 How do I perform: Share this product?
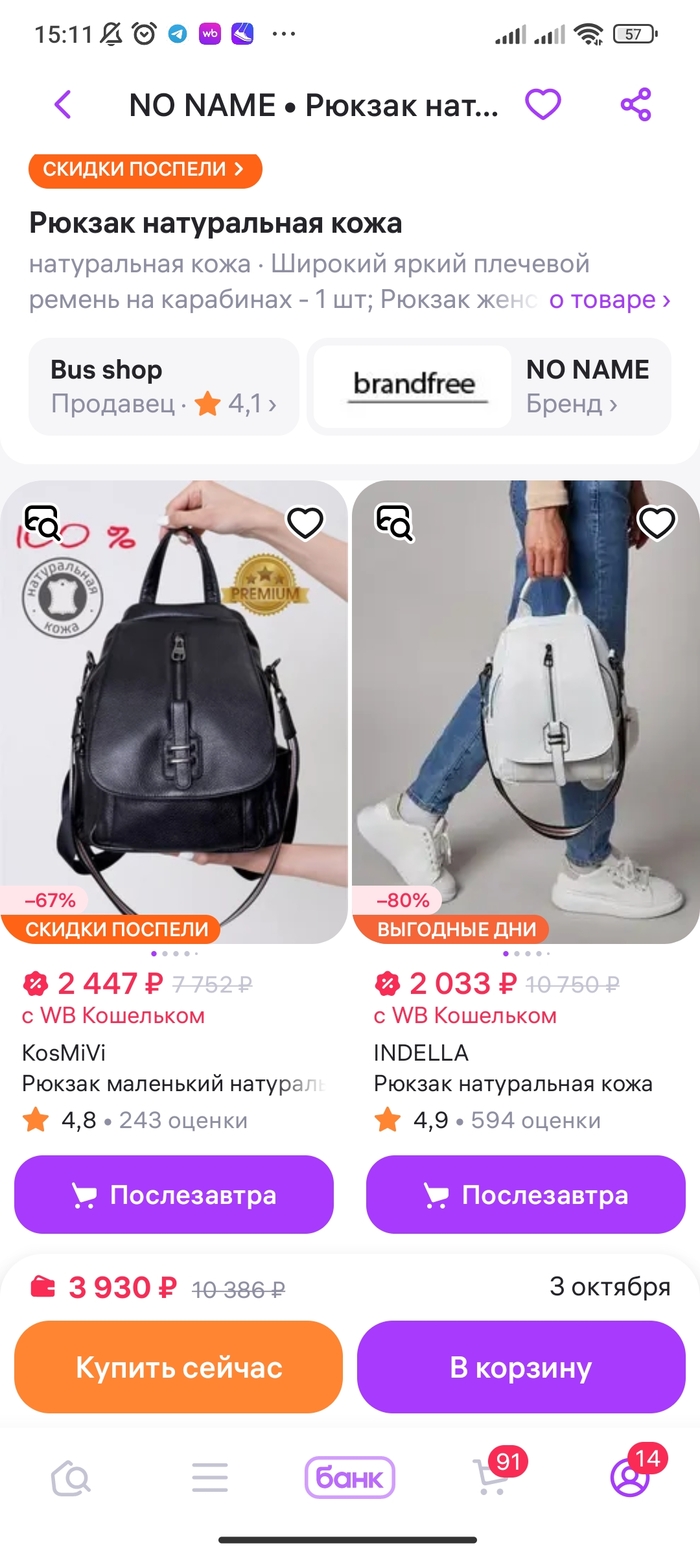(635, 104)
